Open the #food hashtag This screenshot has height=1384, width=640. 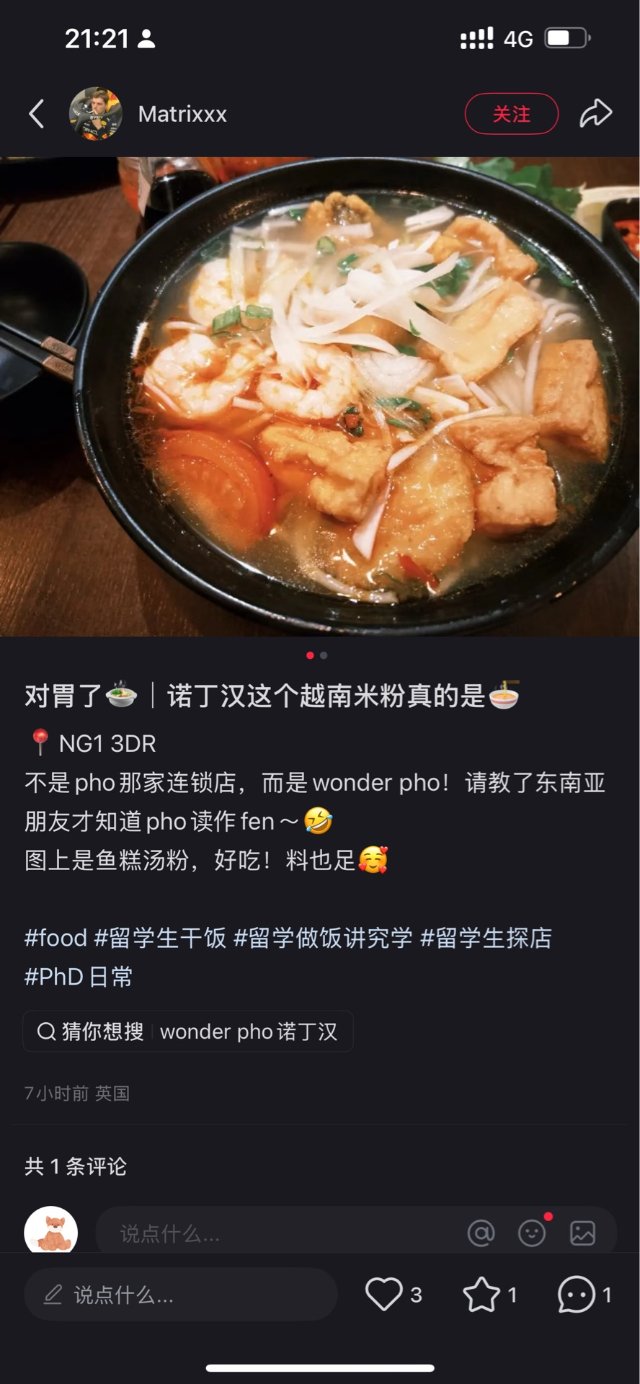point(56,938)
